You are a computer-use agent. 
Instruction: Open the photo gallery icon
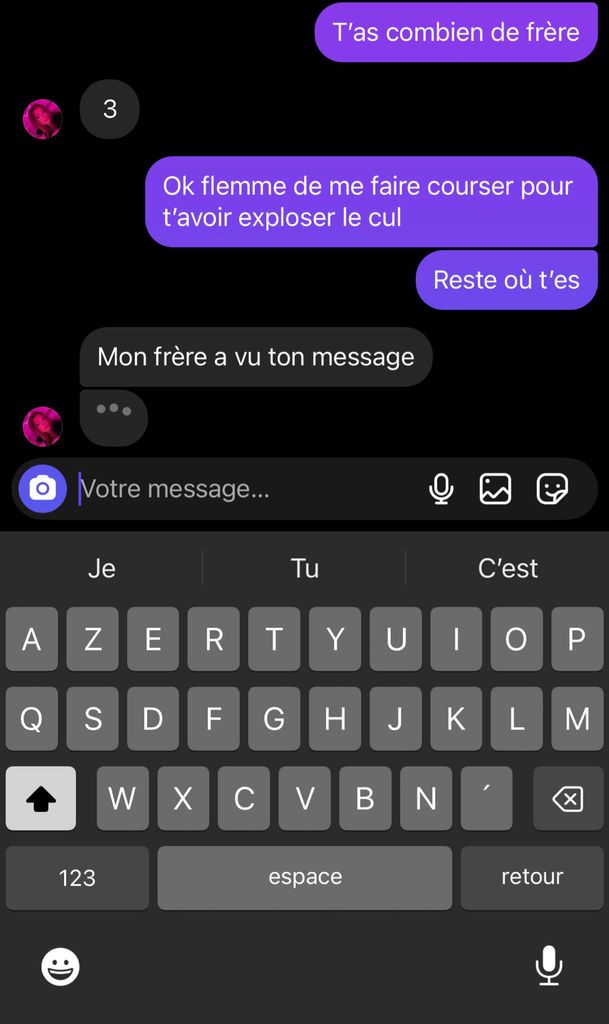[495, 488]
